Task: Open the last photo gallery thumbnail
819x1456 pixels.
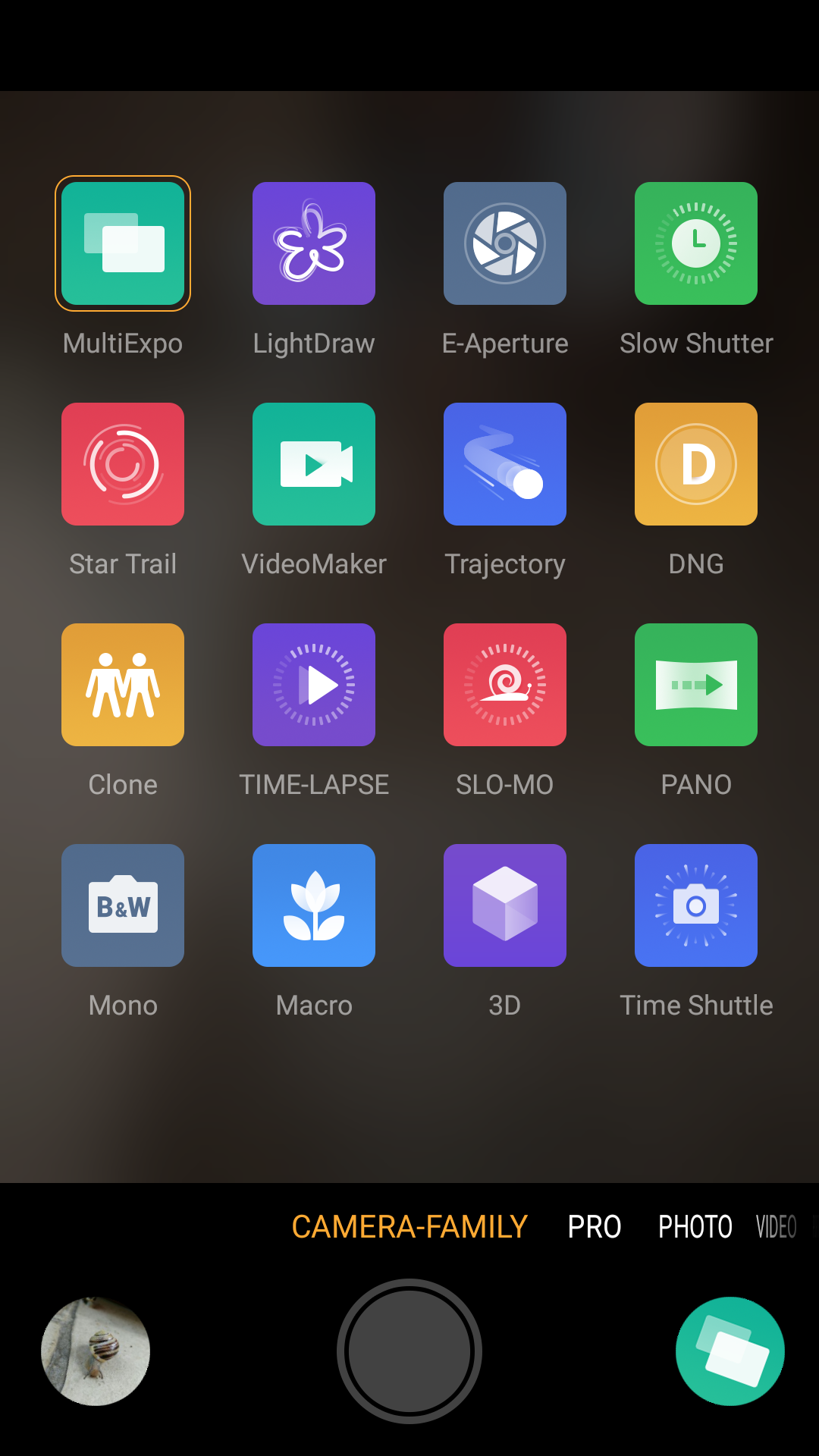Action: 96,1351
